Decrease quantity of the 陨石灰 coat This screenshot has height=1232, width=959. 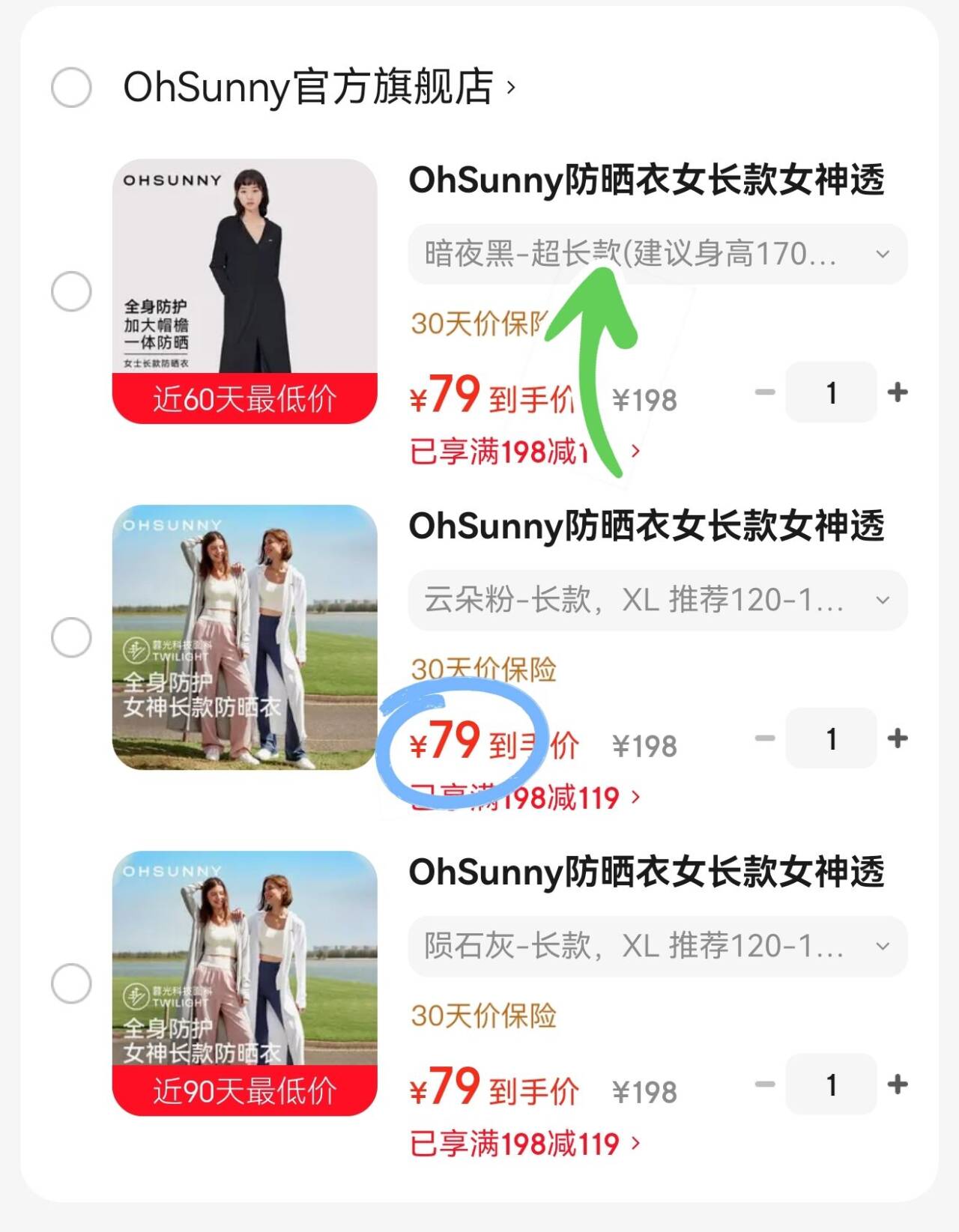pyautogui.click(x=765, y=1084)
